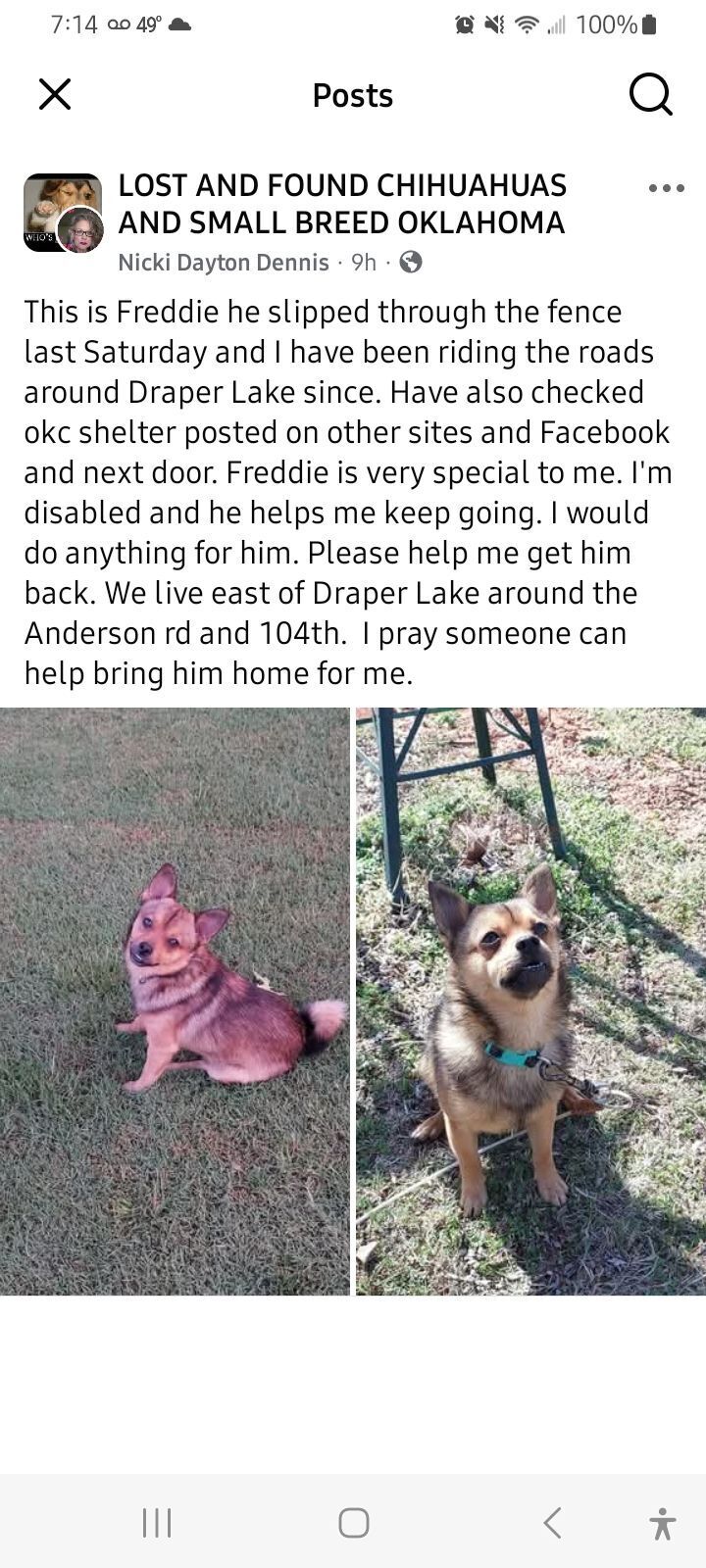The height and width of the screenshot is (1568, 706).
Task: Go to the home screen
Action: coord(353,1522)
